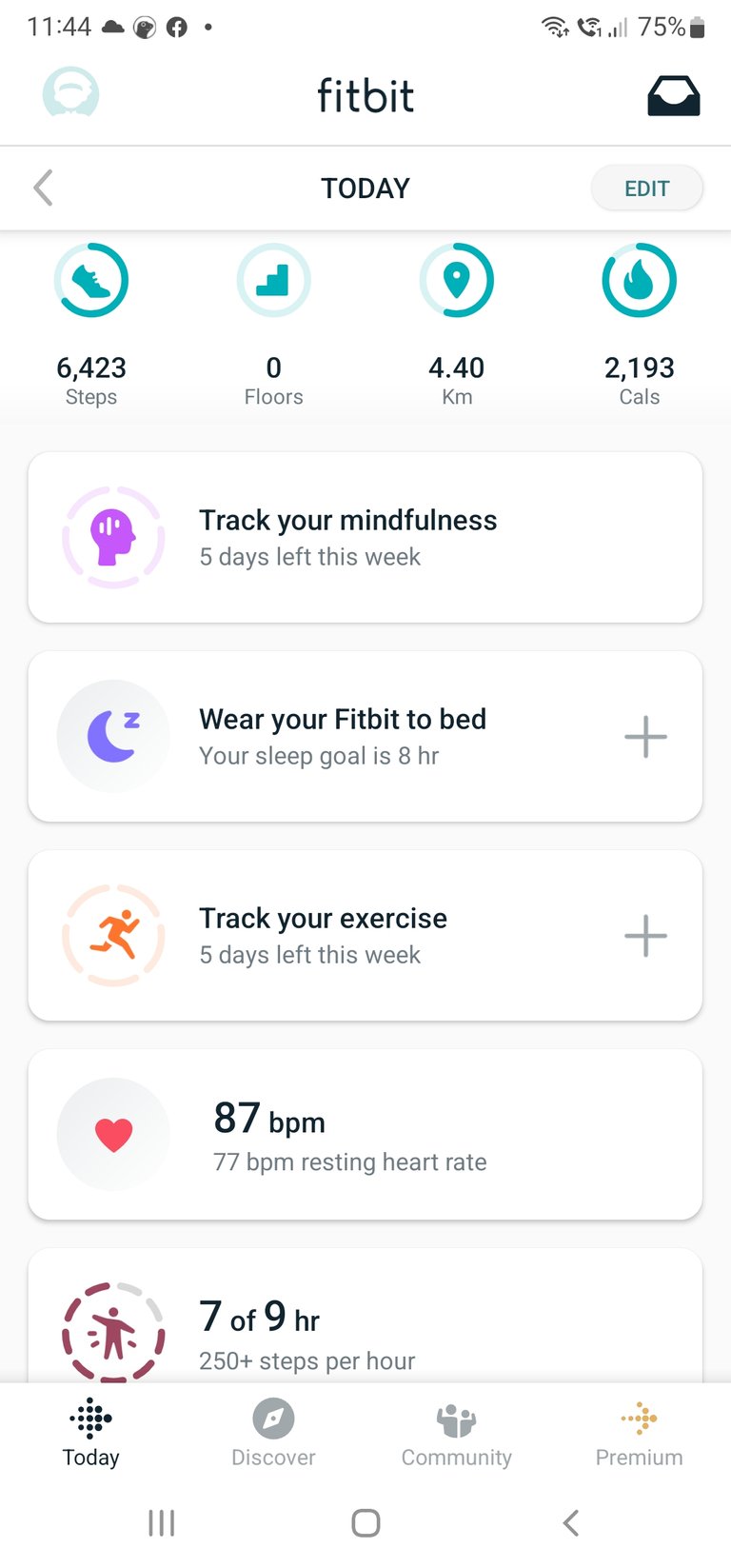The height and width of the screenshot is (1568, 731).
Task: Open the Wear your Fitbit to bed card
Action: (x=365, y=737)
